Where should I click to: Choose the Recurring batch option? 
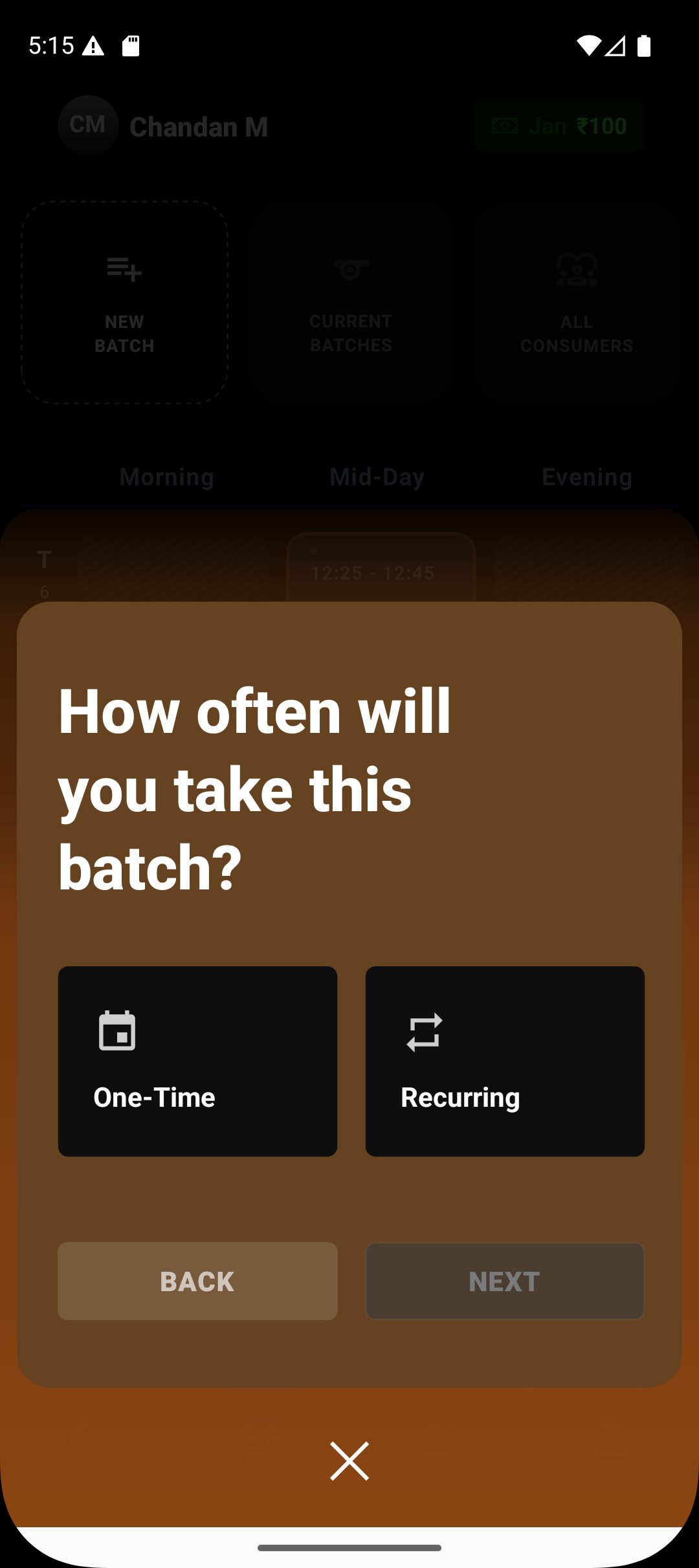coord(505,1061)
